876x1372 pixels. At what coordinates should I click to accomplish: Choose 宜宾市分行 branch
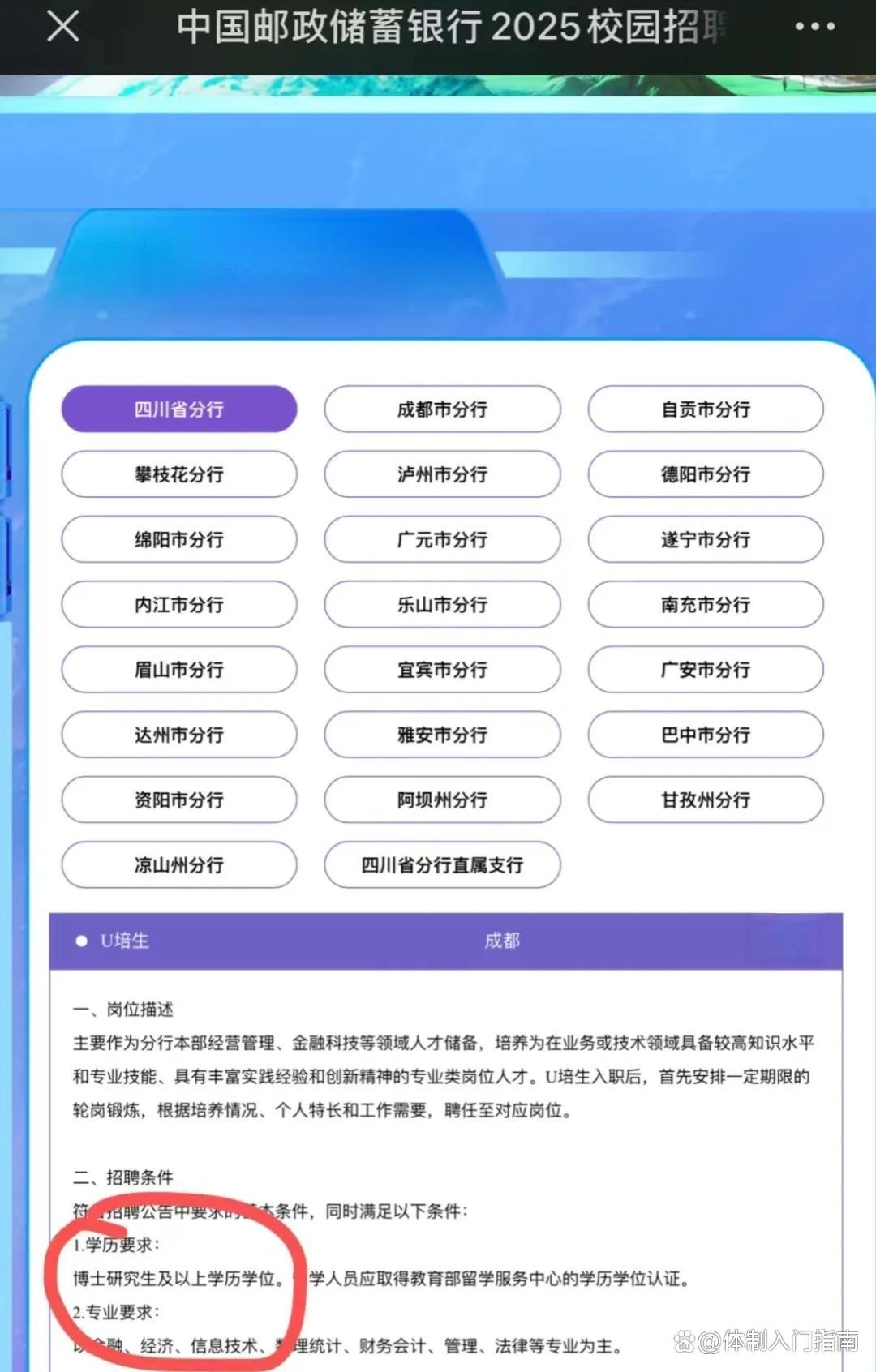tap(442, 670)
